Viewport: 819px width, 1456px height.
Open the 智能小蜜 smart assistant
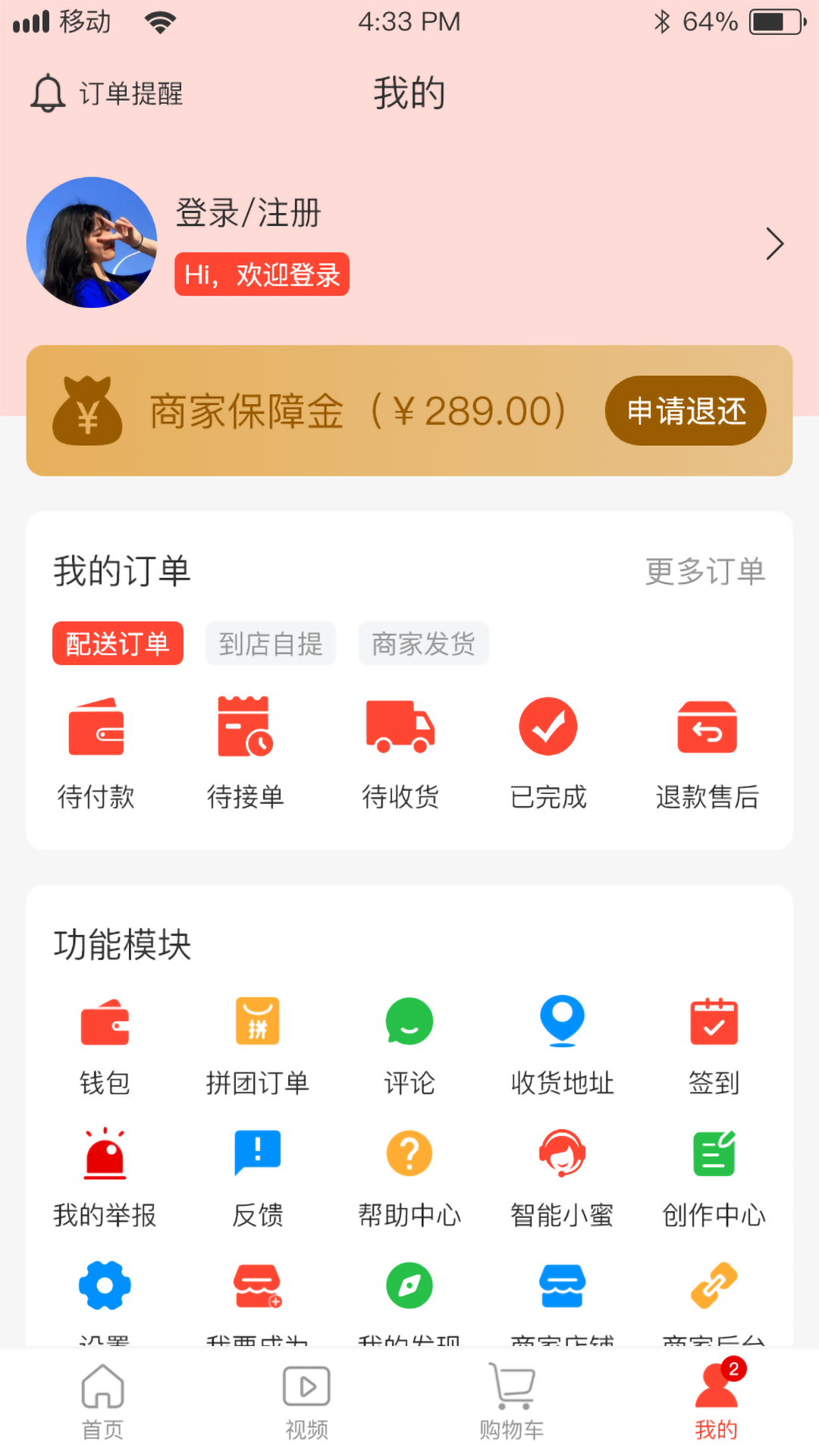(561, 1175)
